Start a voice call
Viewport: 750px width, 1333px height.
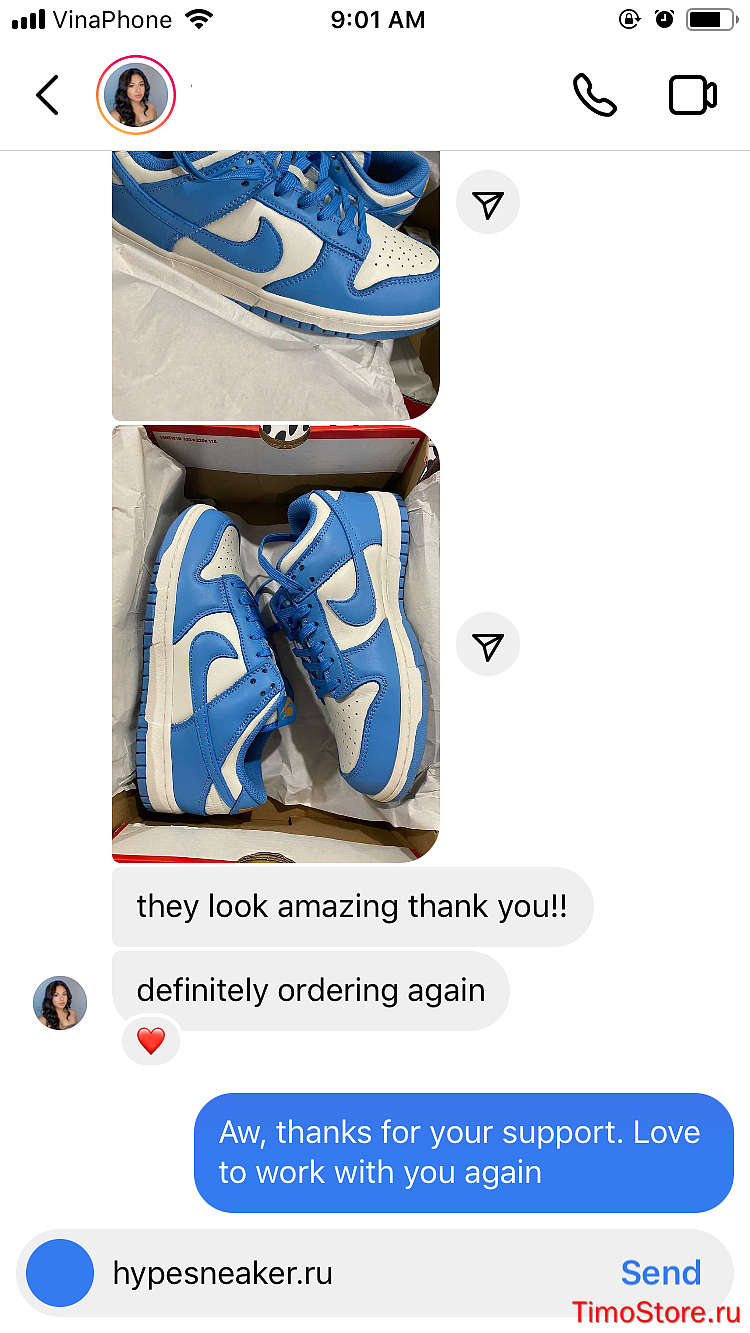pyautogui.click(x=594, y=95)
